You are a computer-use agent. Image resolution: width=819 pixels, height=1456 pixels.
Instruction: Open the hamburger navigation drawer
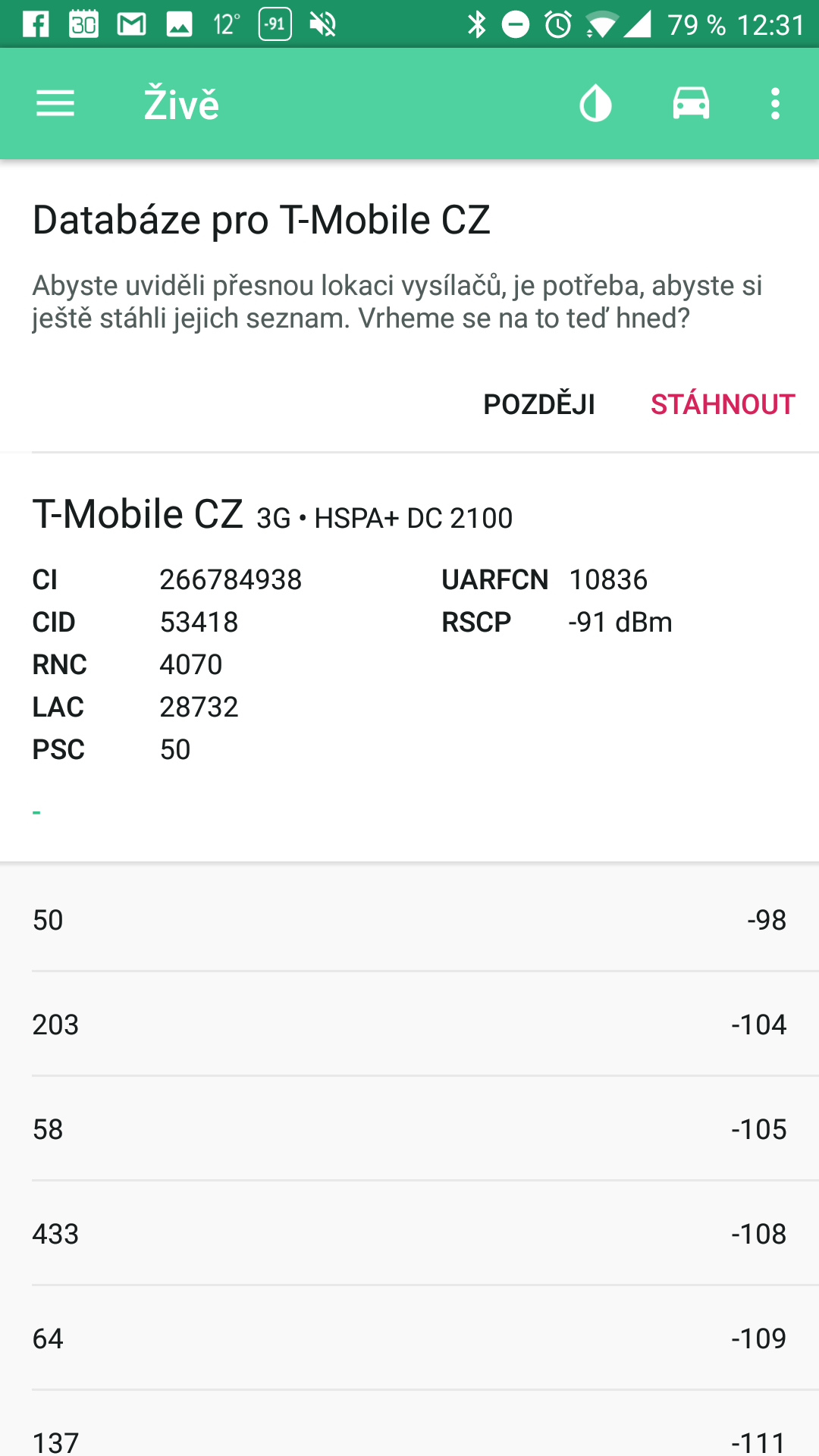(x=55, y=103)
